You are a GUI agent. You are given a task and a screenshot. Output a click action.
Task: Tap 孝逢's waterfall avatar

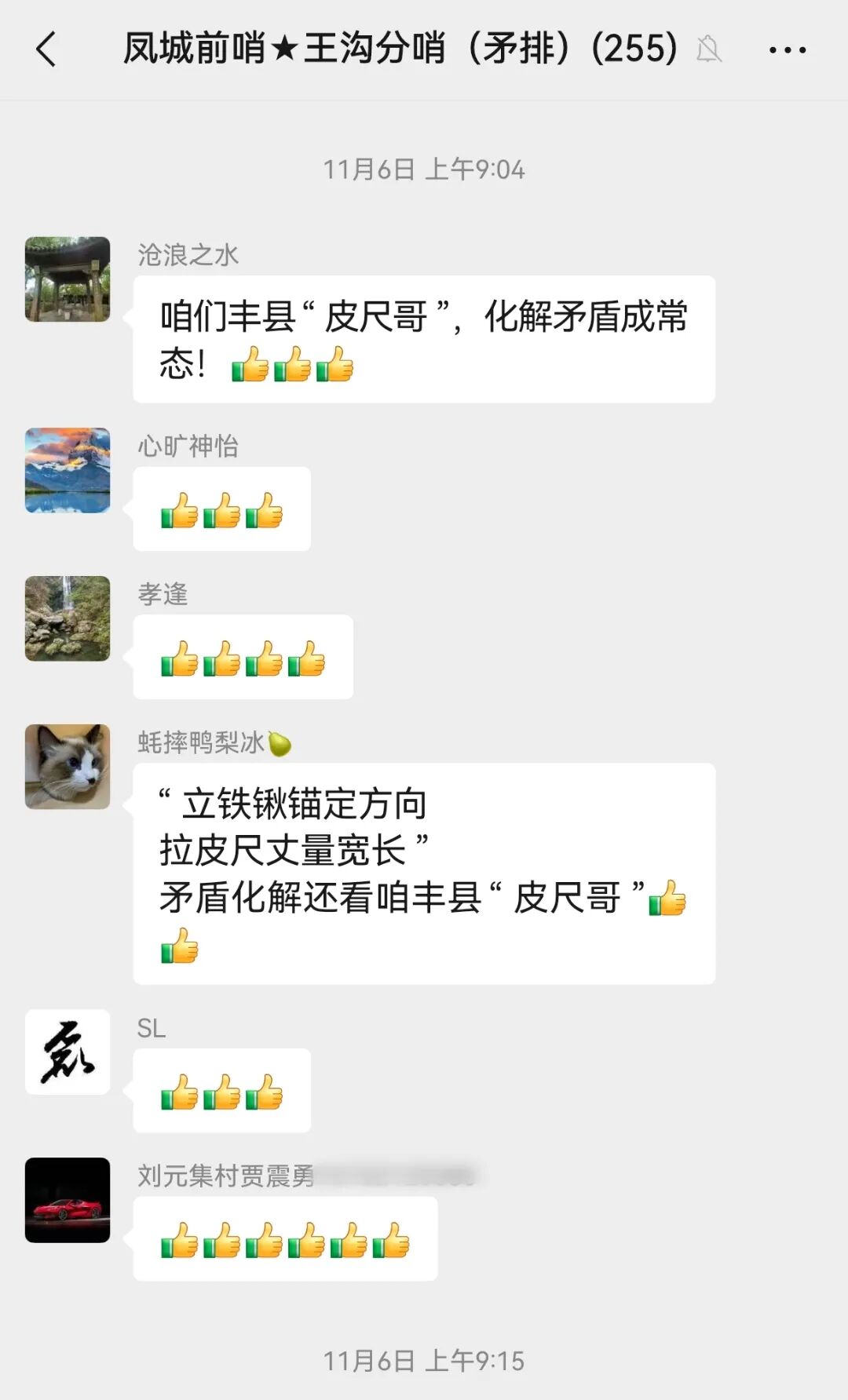tap(68, 618)
